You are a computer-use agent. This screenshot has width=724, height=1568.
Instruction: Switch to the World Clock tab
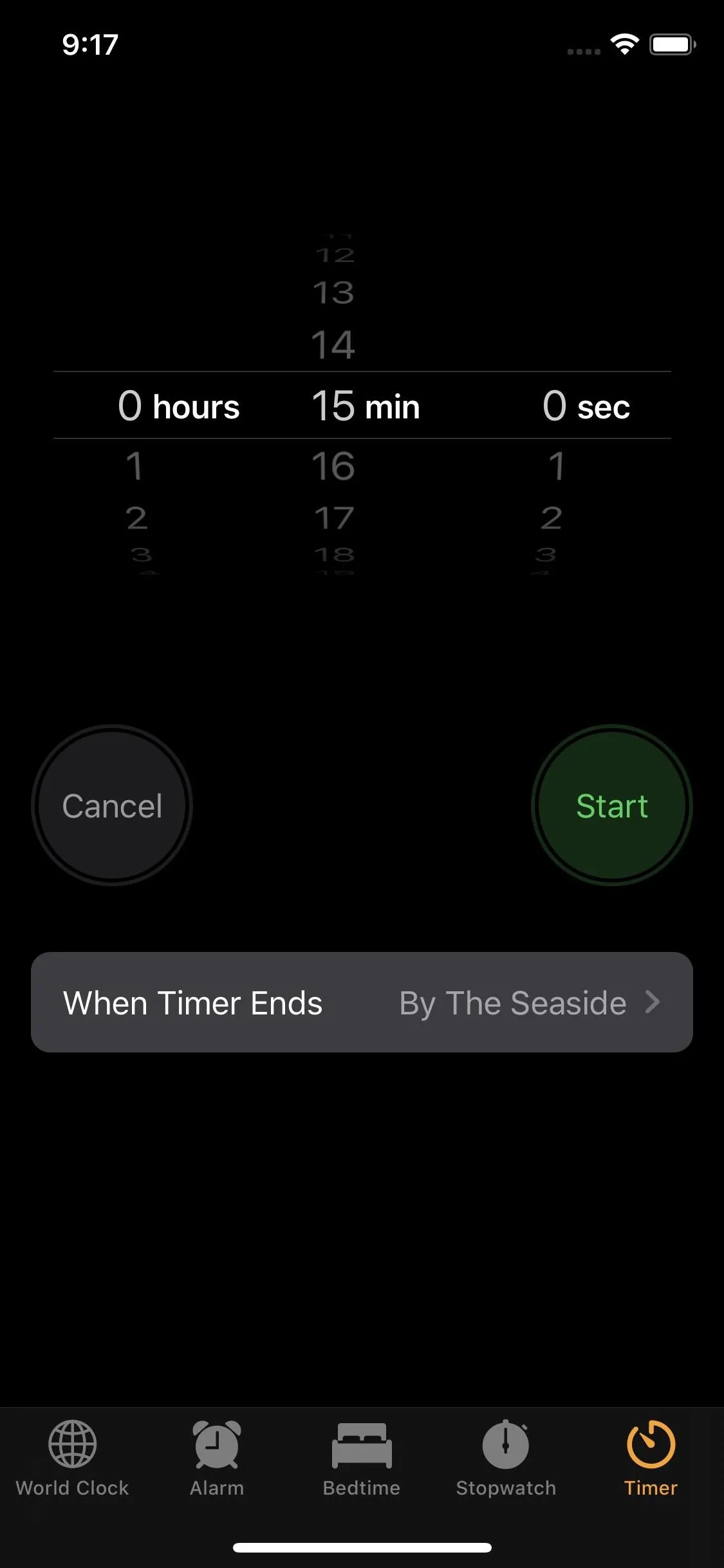(x=72, y=1459)
